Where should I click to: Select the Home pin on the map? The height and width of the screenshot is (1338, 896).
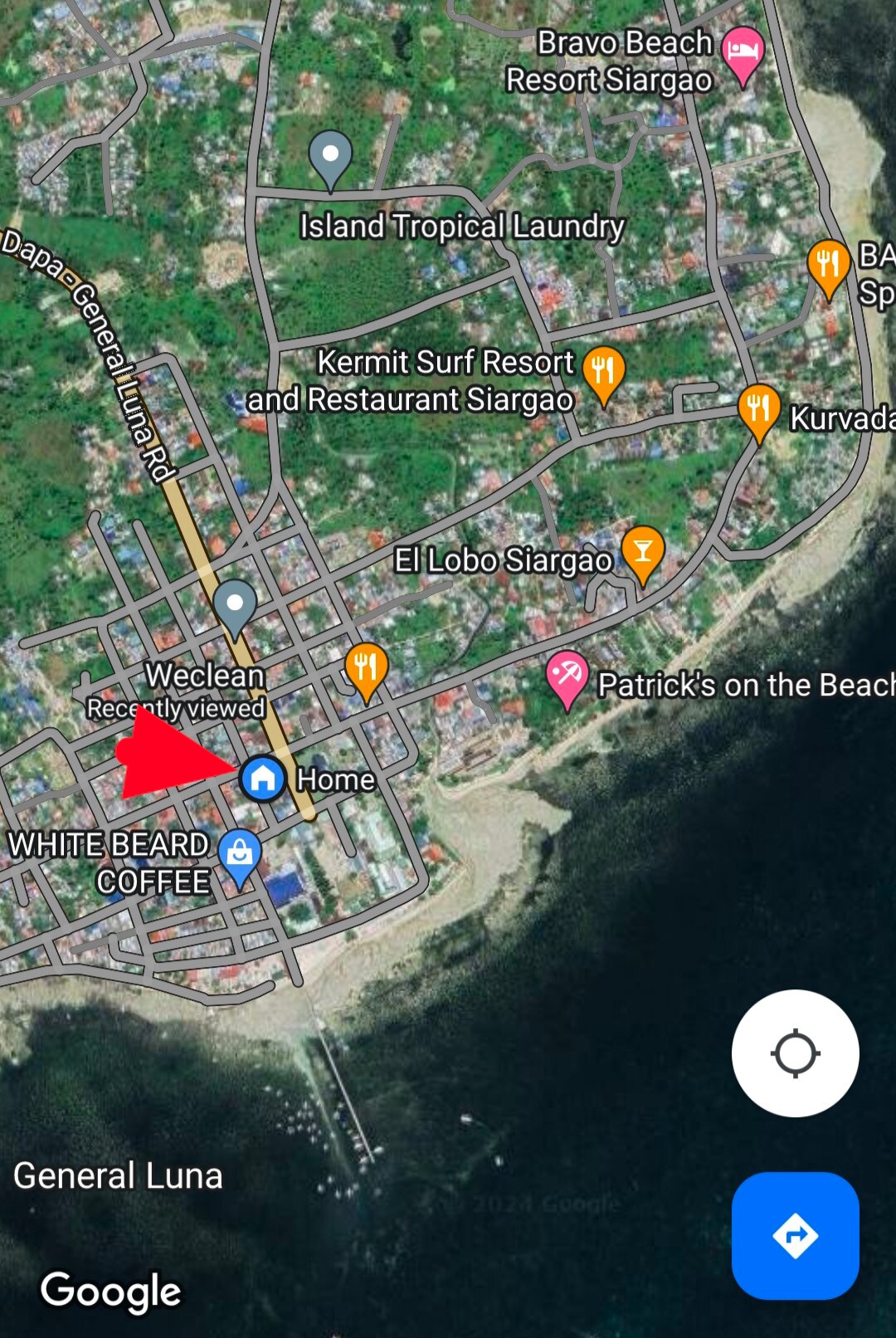263,779
